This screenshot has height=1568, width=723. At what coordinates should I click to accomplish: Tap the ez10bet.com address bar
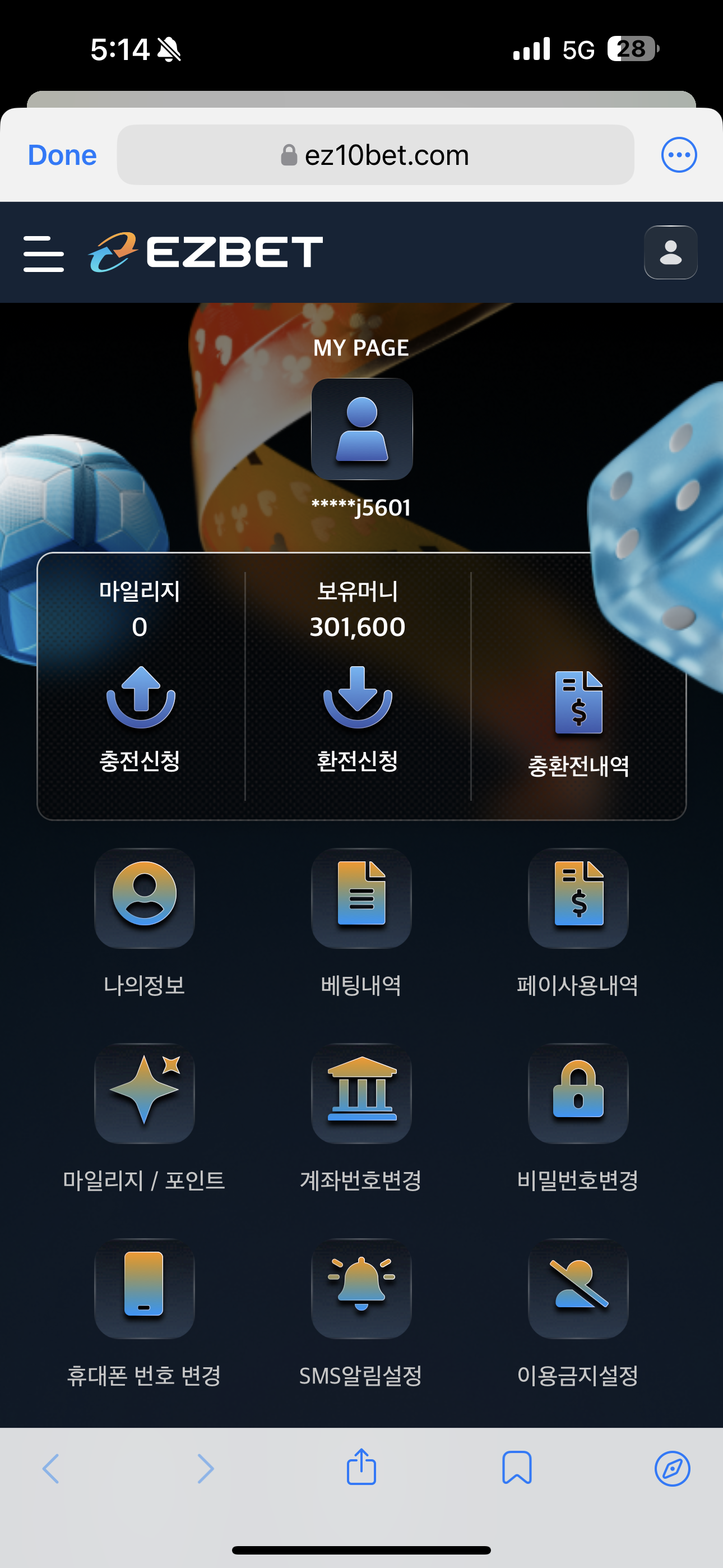pyautogui.click(x=375, y=155)
